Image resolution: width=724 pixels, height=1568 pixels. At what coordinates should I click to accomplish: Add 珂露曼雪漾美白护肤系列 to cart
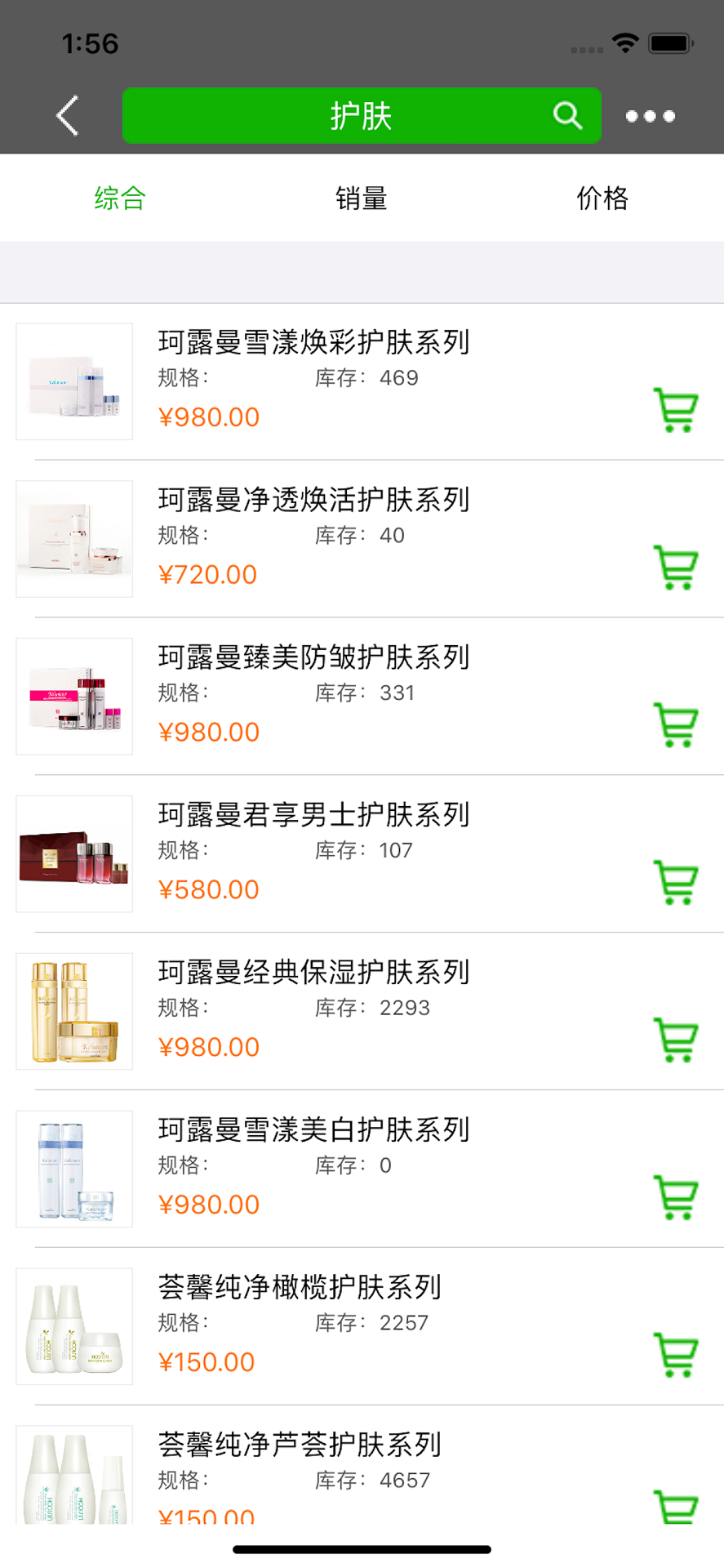tap(676, 1198)
